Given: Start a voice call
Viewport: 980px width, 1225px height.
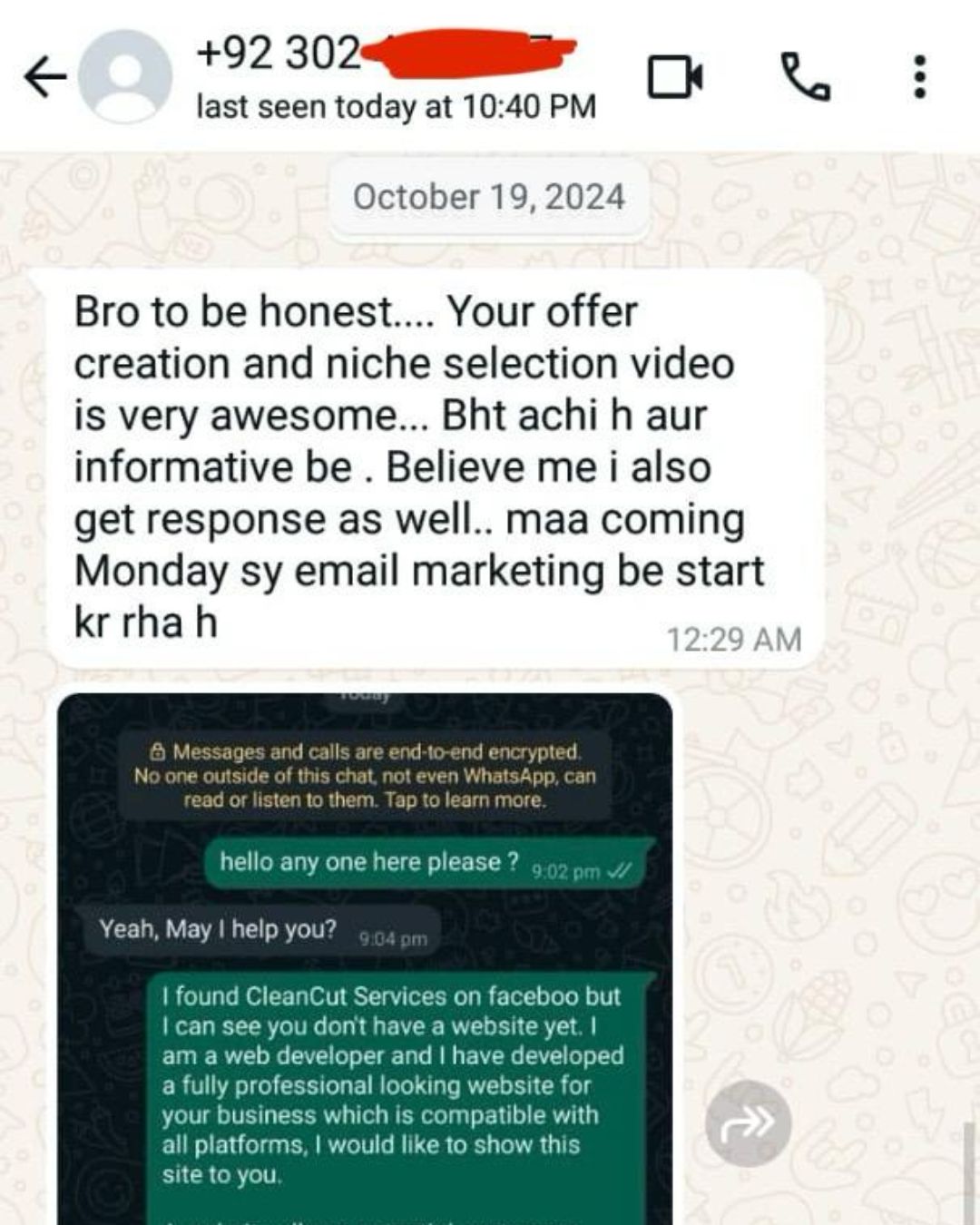Looking at the screenshot, I should click(x=805, y=77).
